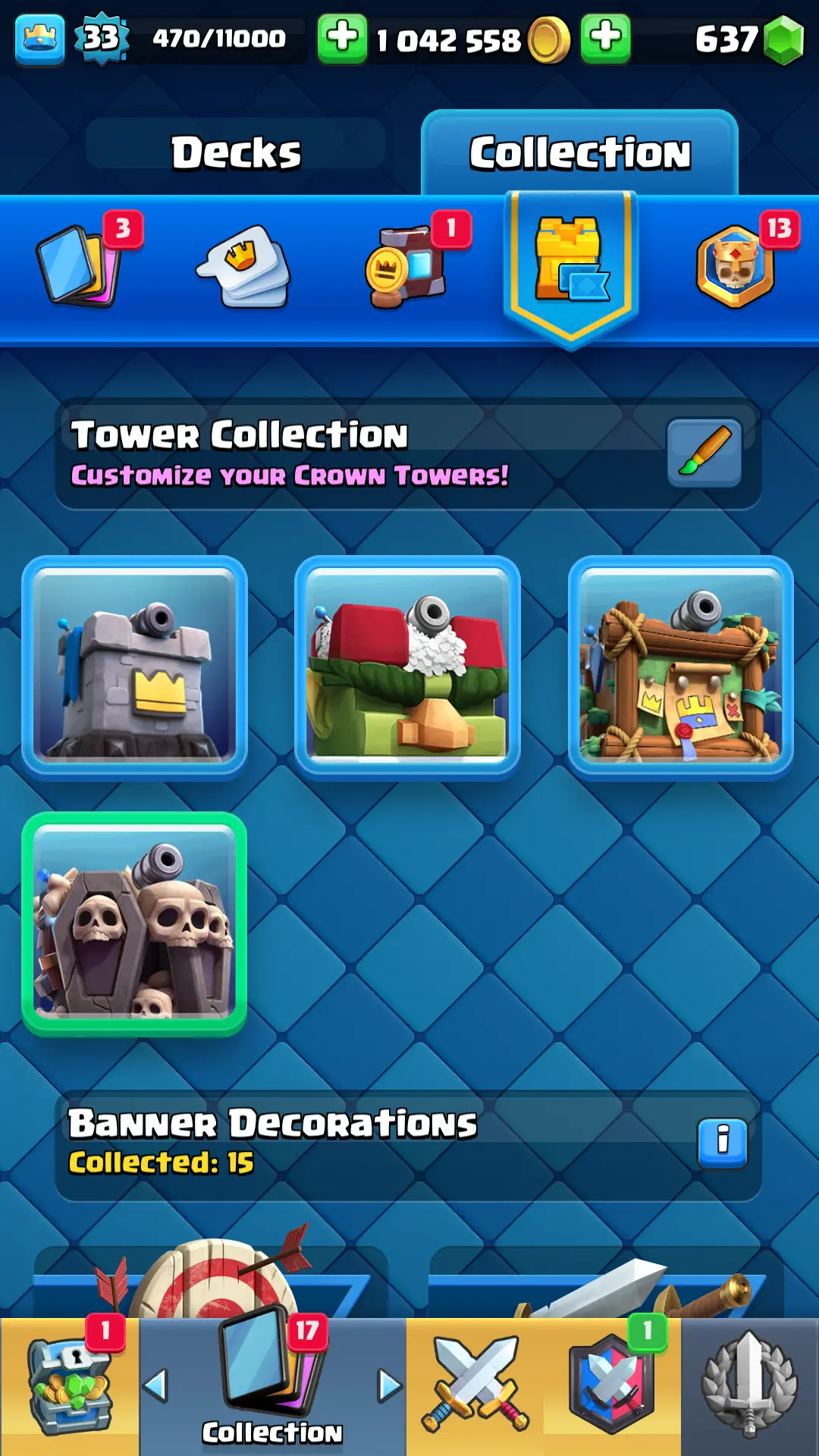Screen dimensions: 819x1456
Task: Open the cards section with badge 3
Action: click(x=80, y=265)
